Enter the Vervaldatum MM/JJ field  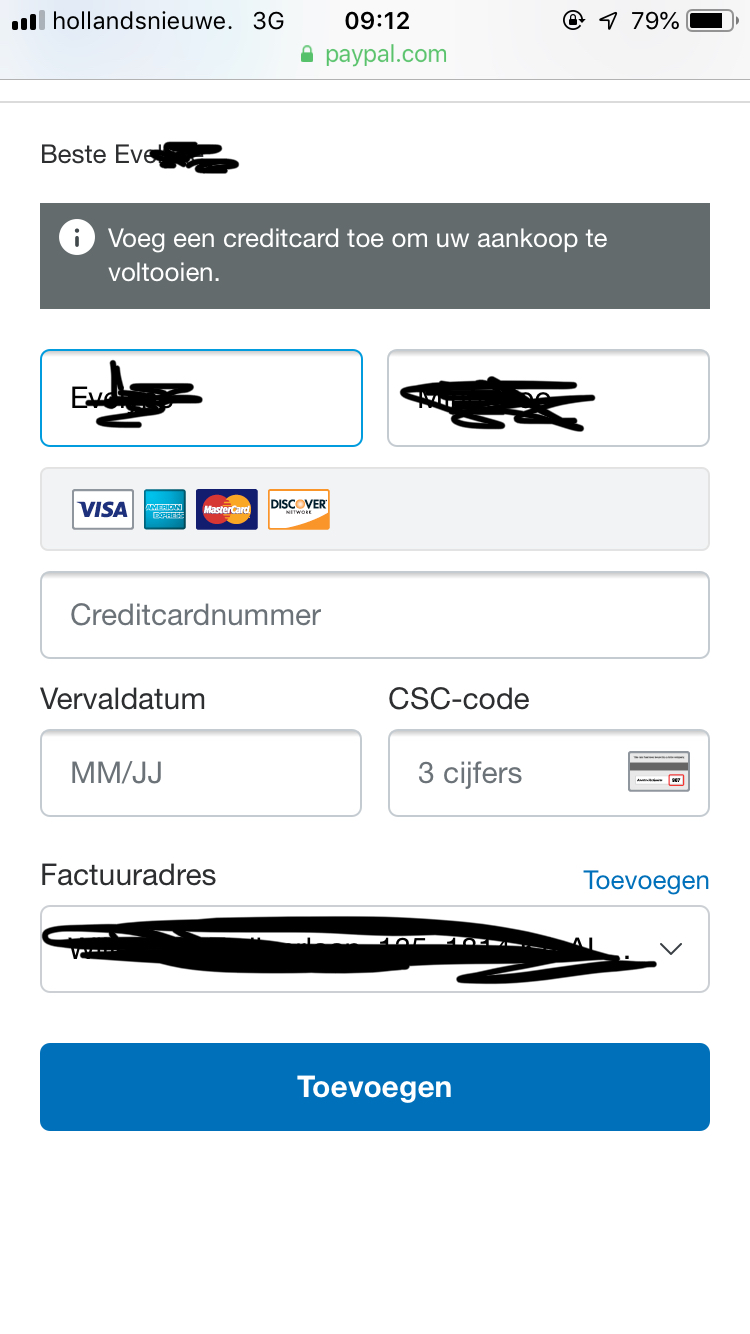pyautogui.click(x=201, y=773)
